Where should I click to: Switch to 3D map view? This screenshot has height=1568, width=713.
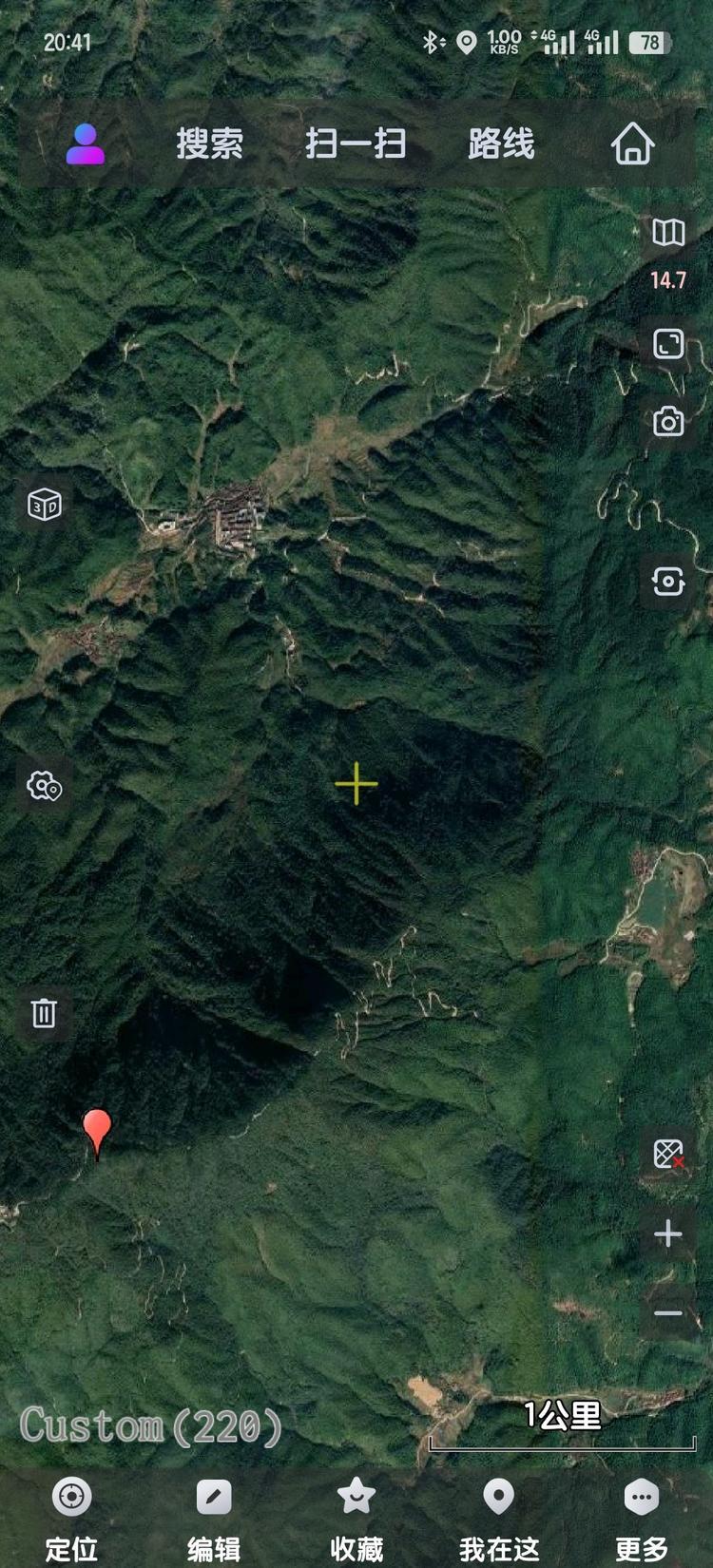click(45, 505)
